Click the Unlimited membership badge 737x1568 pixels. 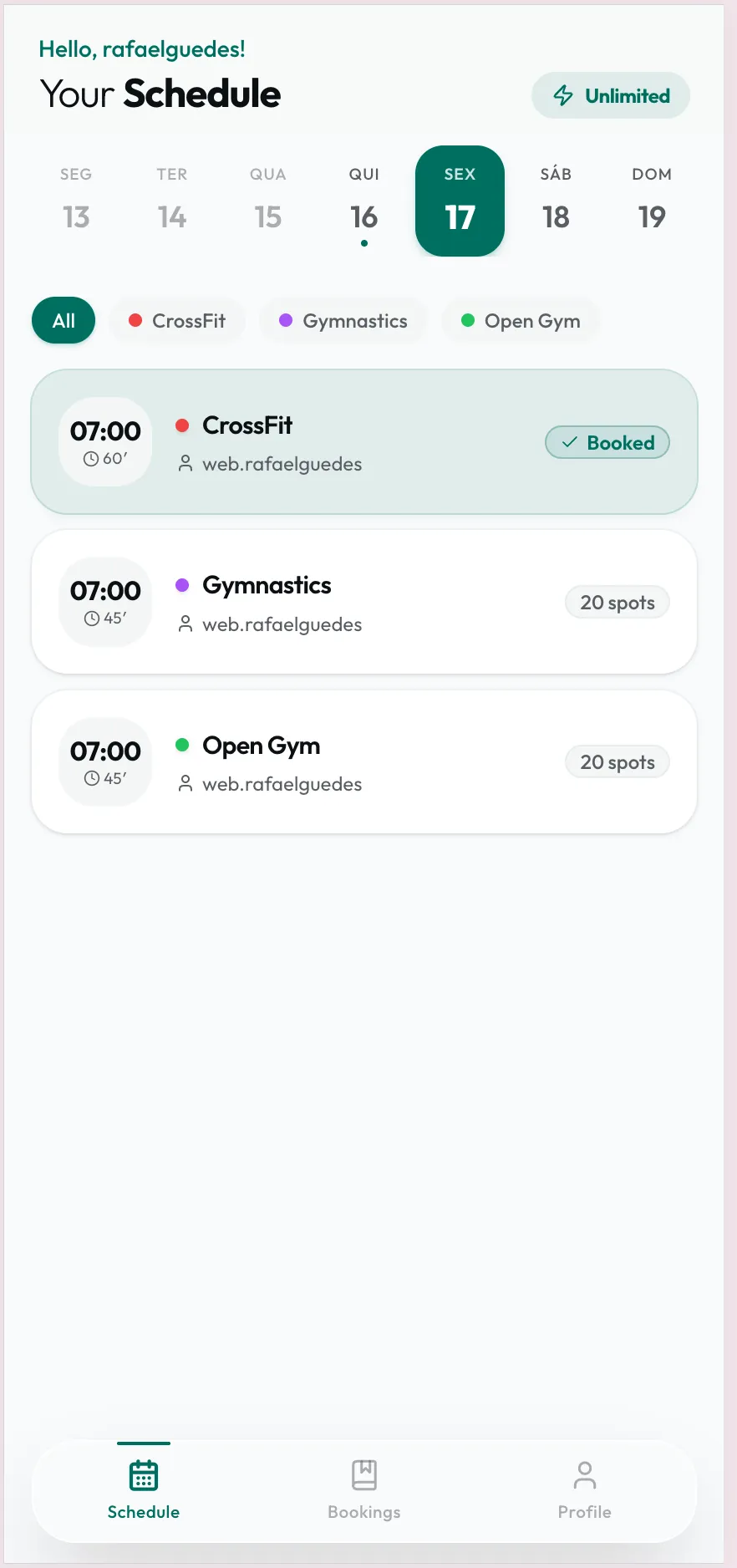(610, 95)
